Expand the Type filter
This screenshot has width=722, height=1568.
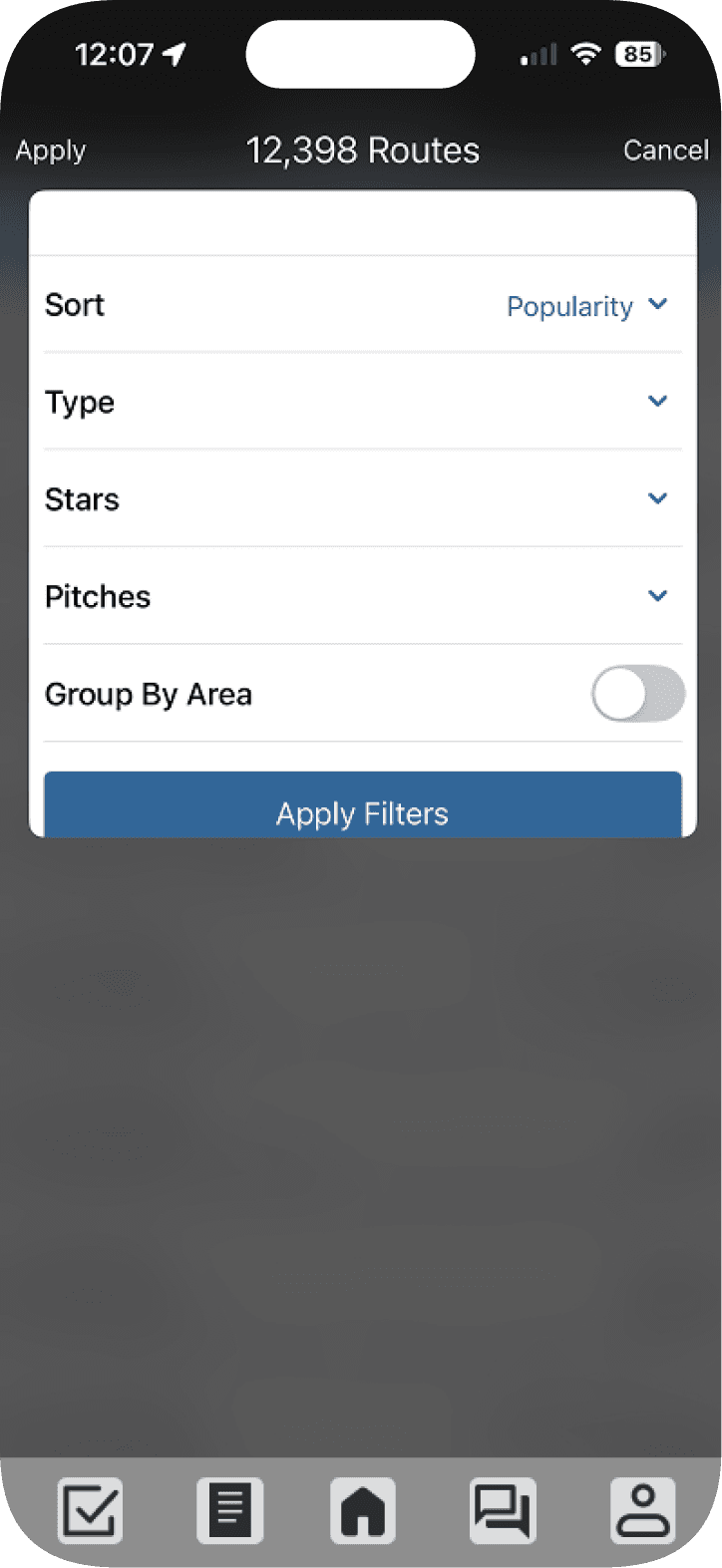pyautogui.click(x=657, y=402)
